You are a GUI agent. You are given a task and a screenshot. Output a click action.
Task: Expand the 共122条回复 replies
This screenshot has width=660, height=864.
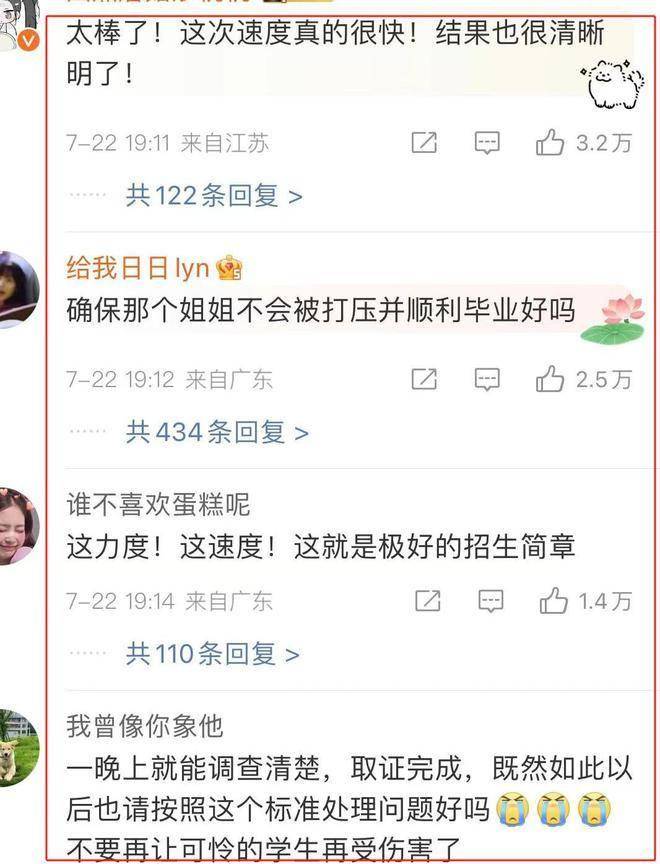click(x=214, y=195)
